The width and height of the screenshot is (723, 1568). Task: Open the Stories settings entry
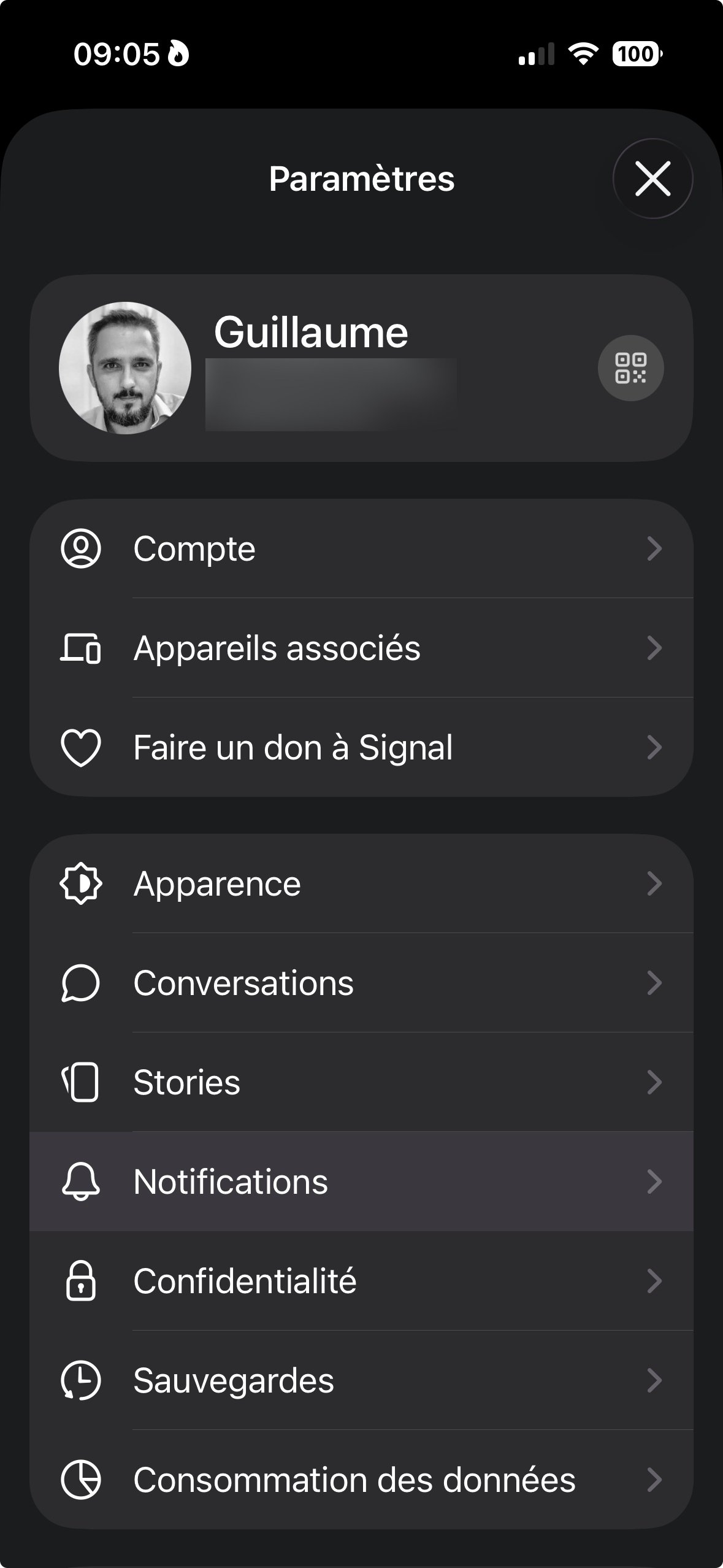point(362,1083)
